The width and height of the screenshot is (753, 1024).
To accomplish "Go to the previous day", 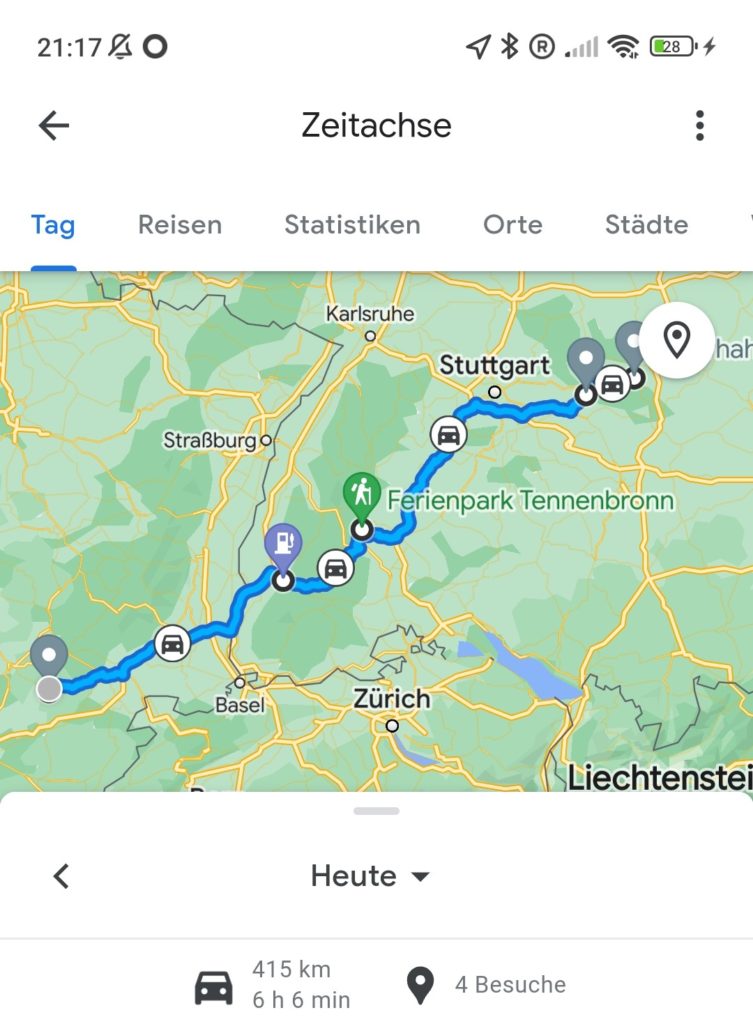I will (62, 876).
